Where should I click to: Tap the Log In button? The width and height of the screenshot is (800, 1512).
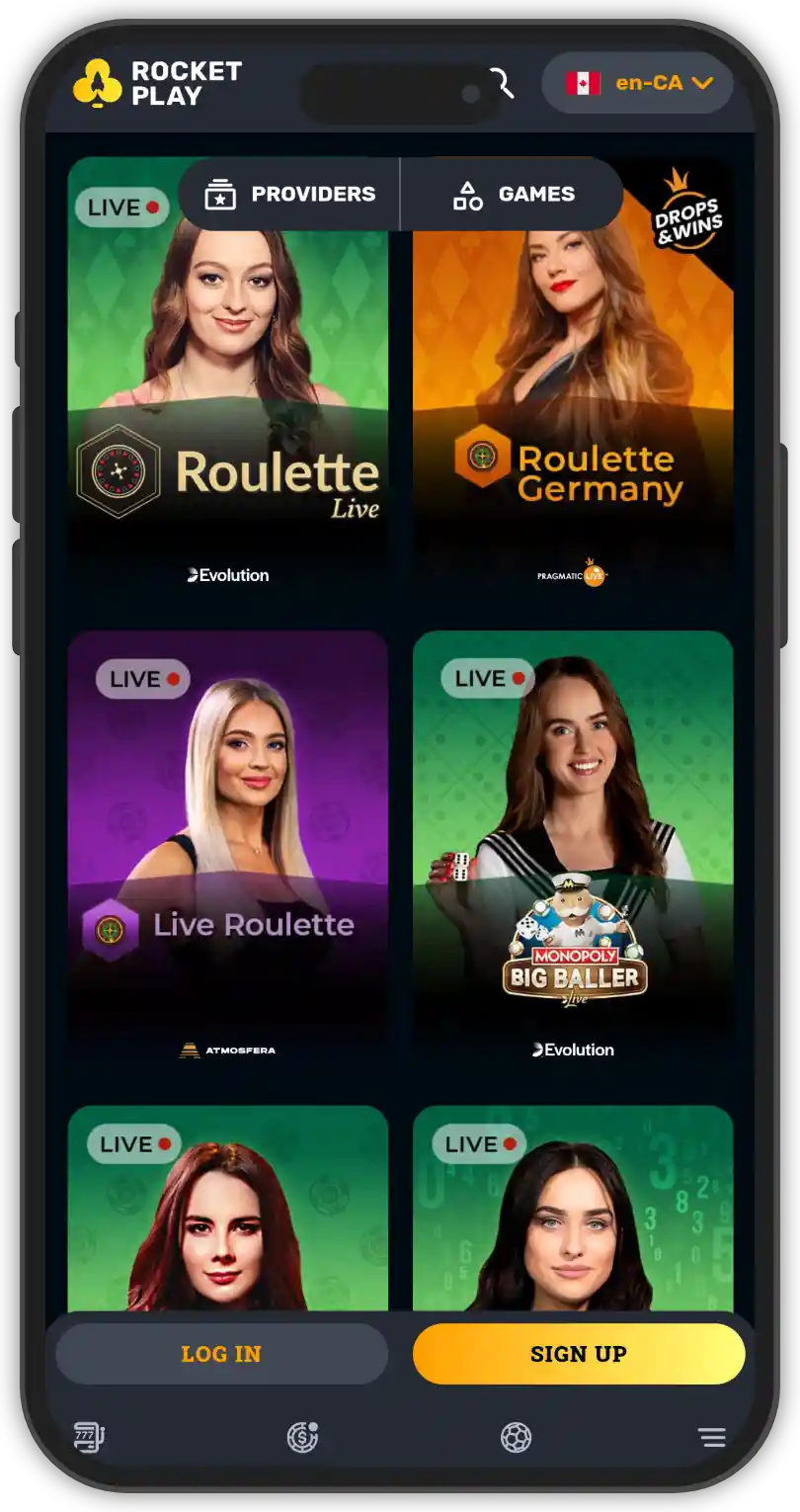(221, 1354)
